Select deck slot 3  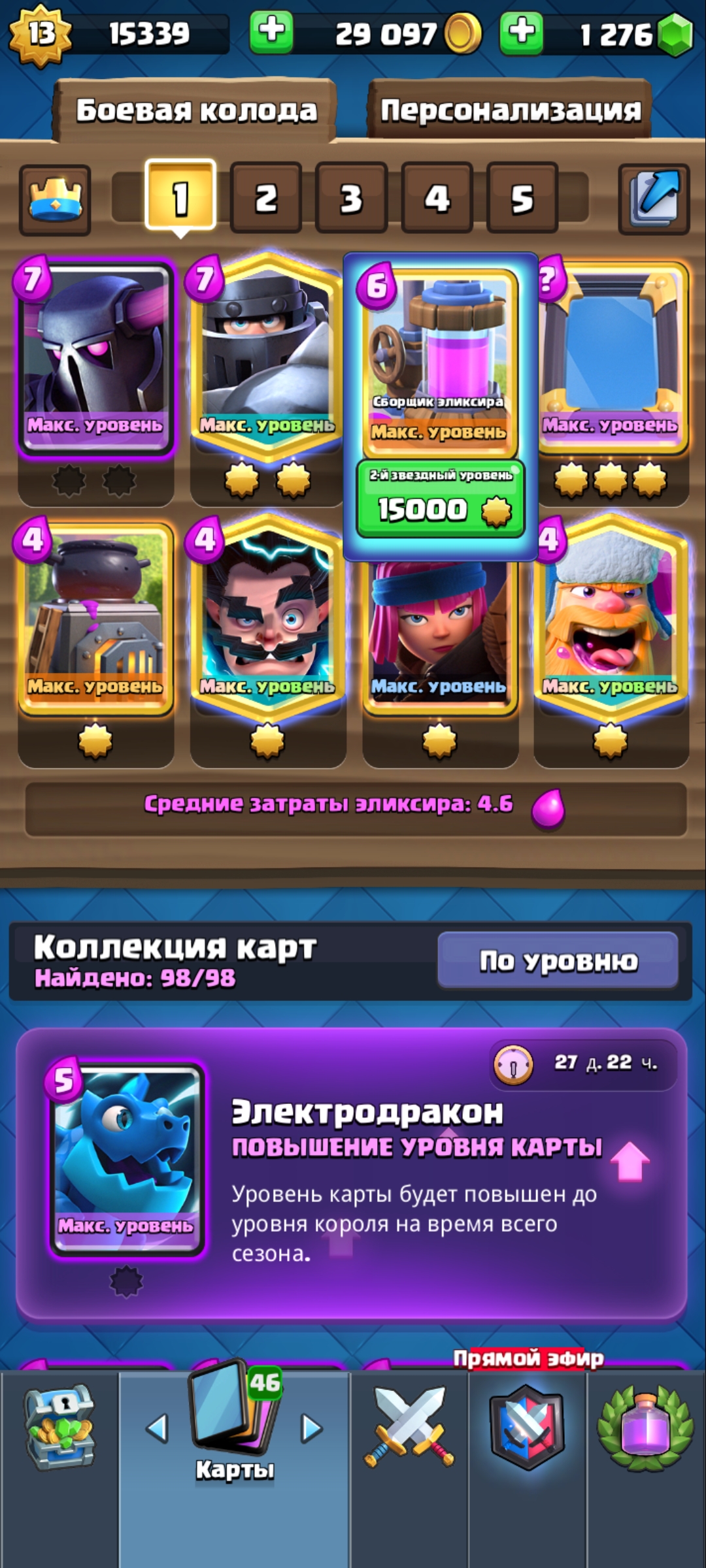(351, 198)
